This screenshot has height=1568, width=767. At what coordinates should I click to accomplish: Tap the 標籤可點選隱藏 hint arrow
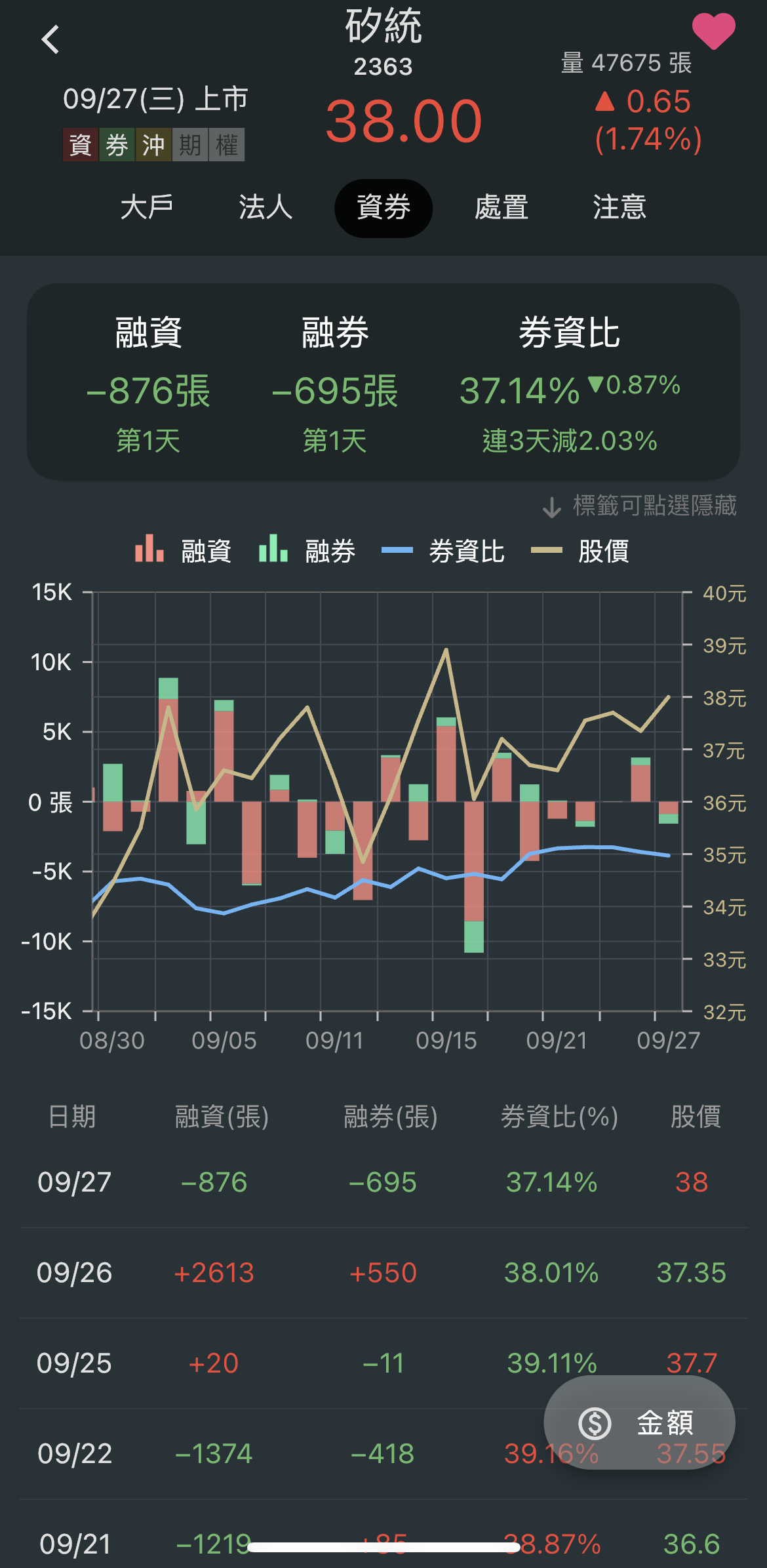tap(553, 506)
